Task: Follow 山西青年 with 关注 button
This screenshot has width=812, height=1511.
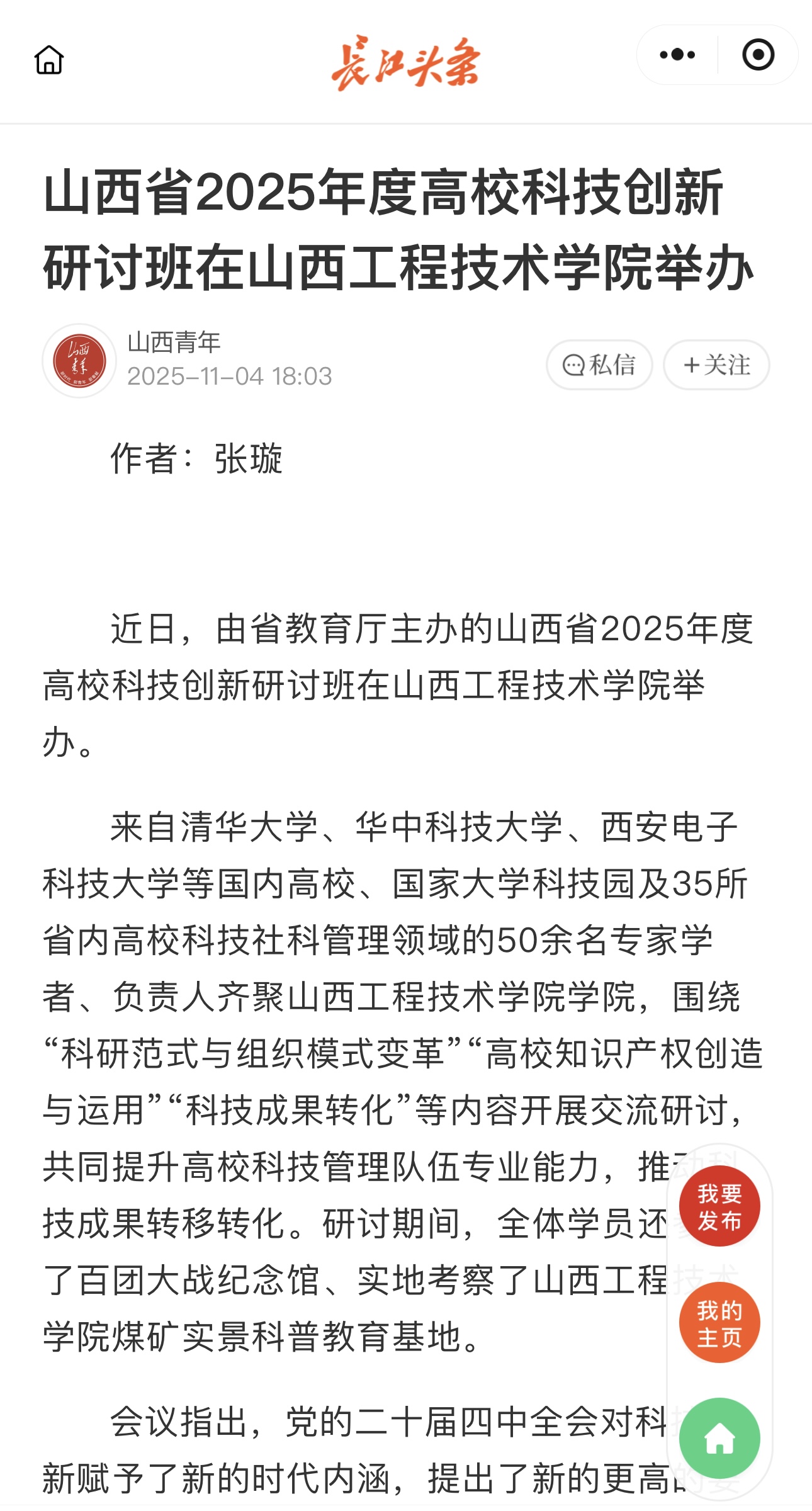Action: [x=716, y=365]
